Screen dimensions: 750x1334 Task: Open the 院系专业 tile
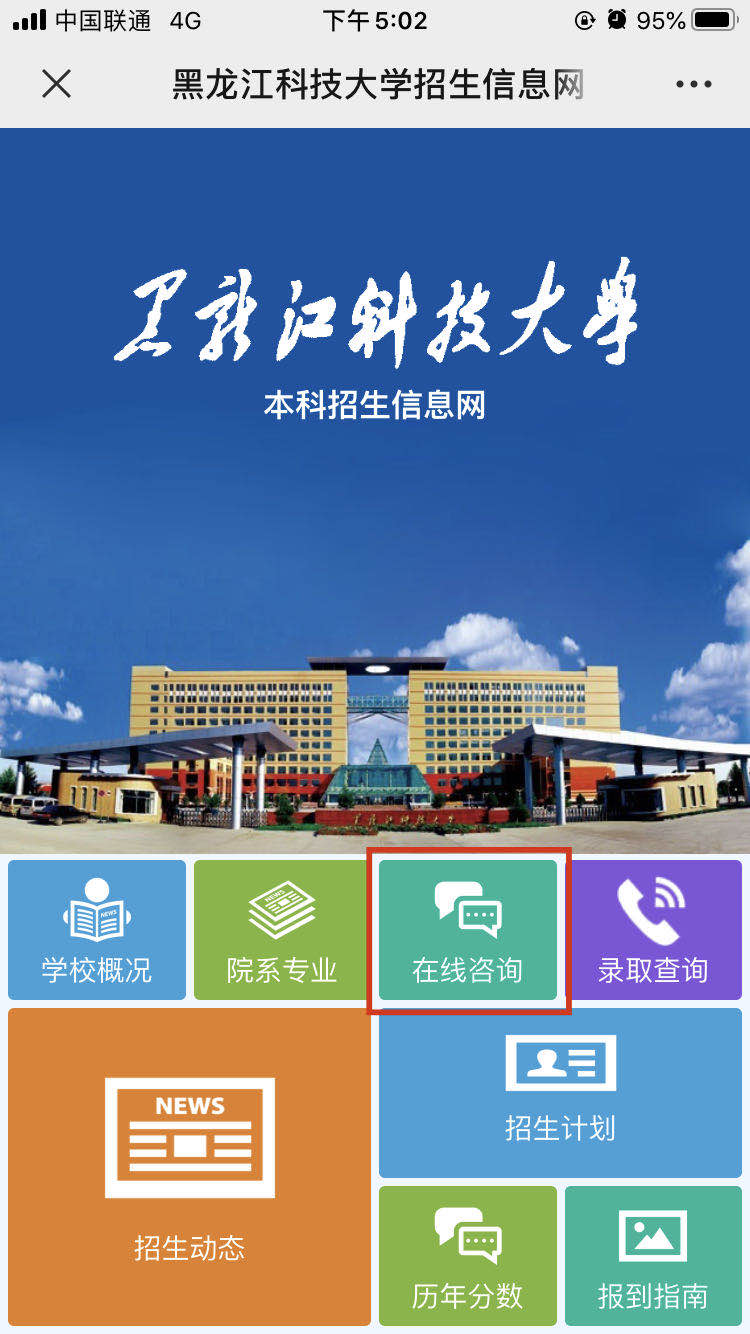pos(281,930)
